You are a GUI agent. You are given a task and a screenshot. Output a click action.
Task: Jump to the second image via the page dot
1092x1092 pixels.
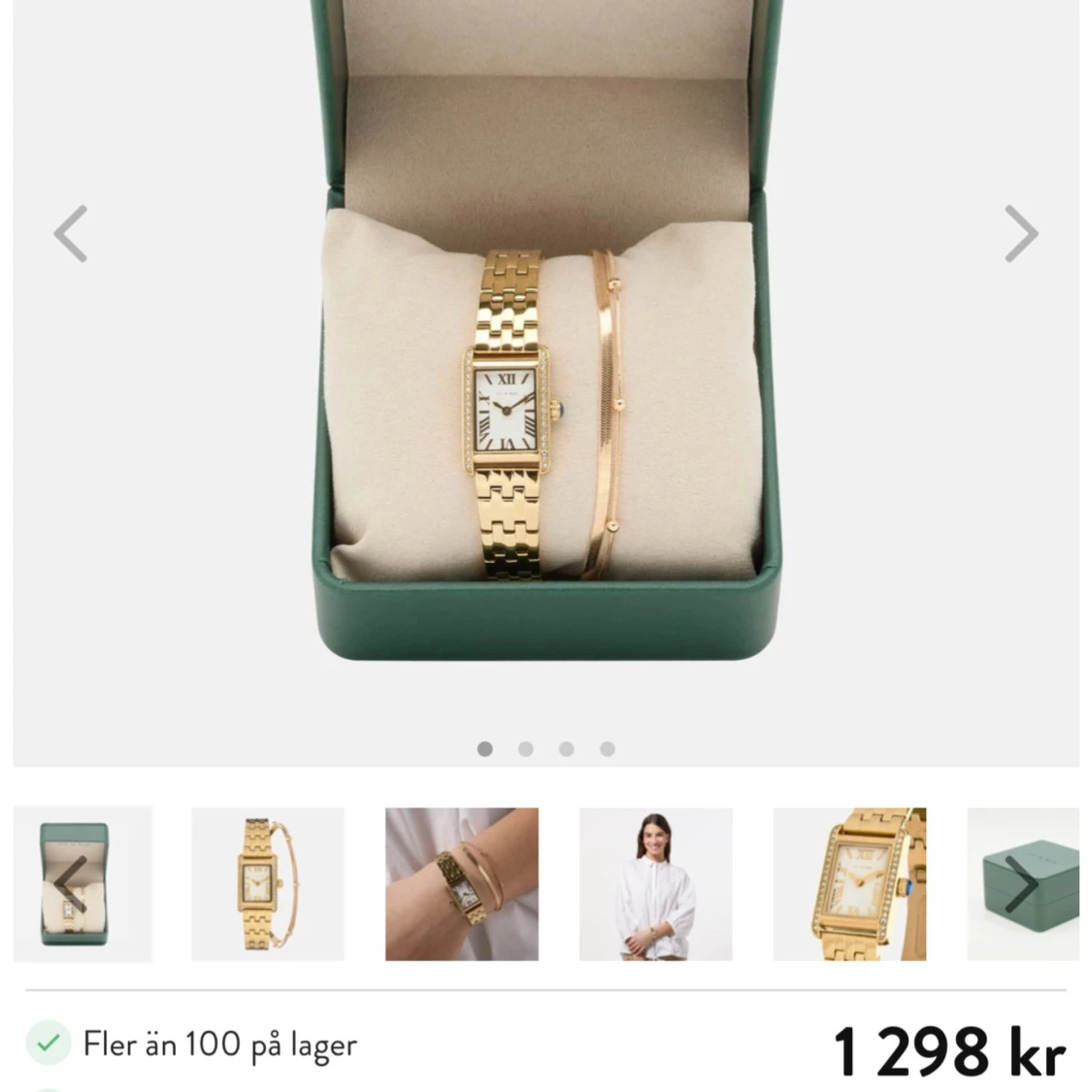coord(526,748)
